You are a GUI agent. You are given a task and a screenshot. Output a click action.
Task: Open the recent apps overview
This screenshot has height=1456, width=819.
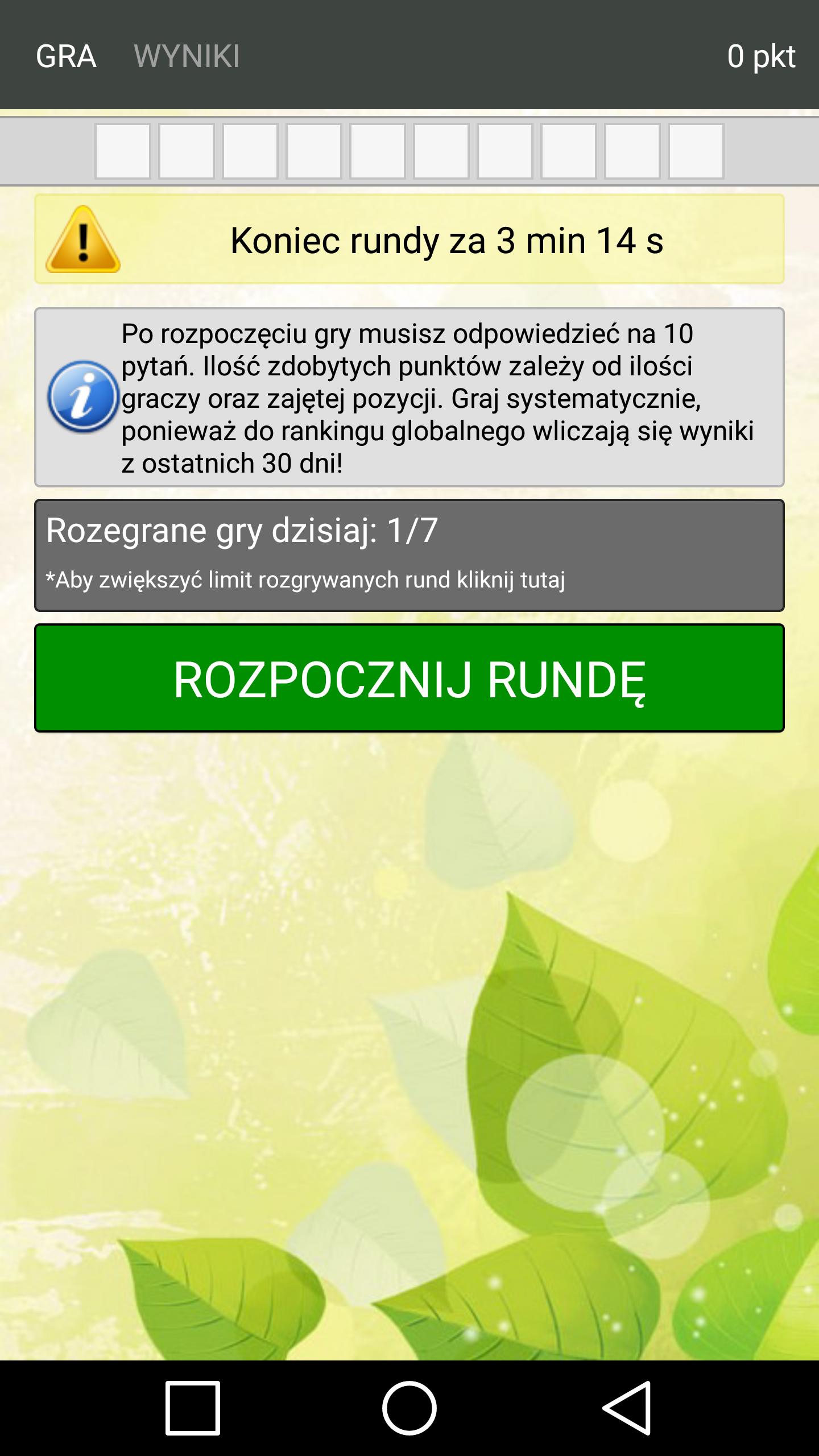tap(193, 1408)
